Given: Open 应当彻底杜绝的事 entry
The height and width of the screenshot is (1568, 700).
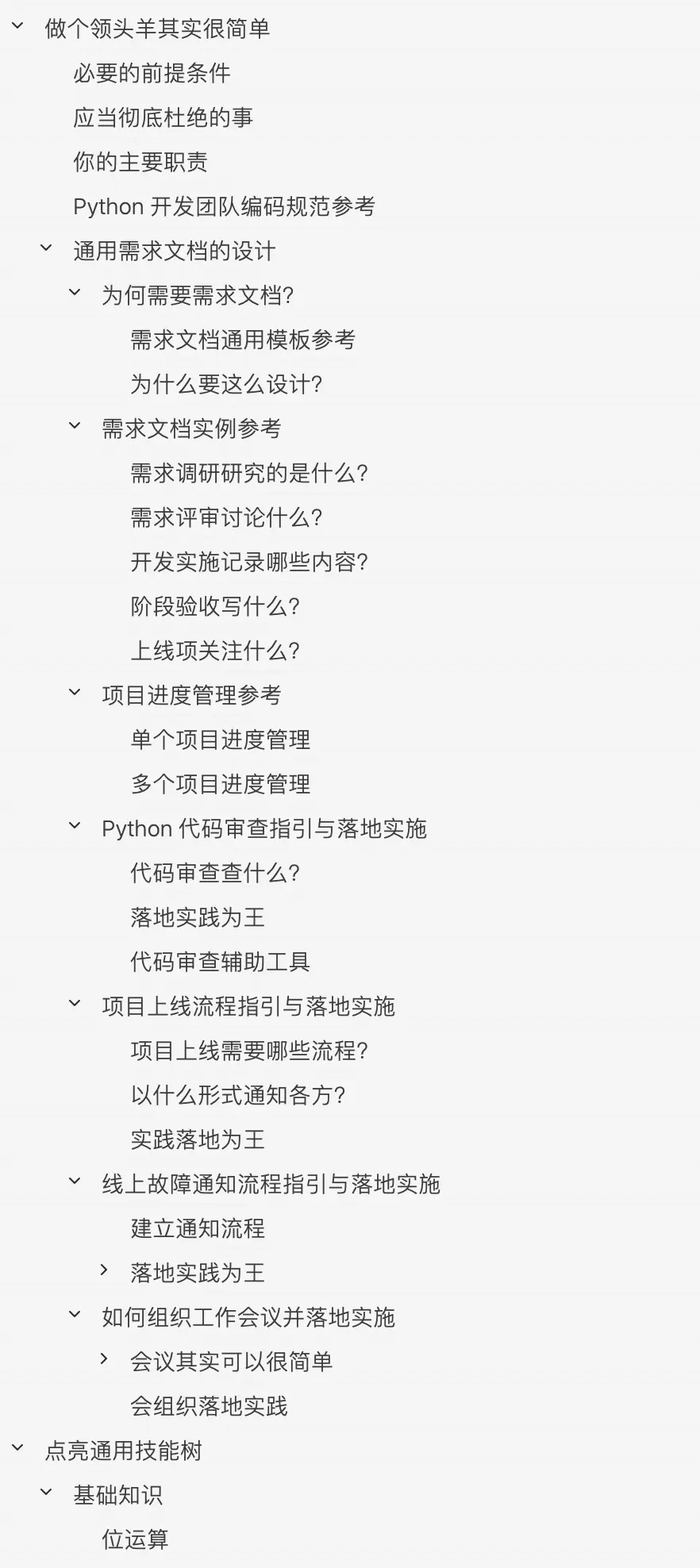Looking at the screenshot, I should (163, 117).
